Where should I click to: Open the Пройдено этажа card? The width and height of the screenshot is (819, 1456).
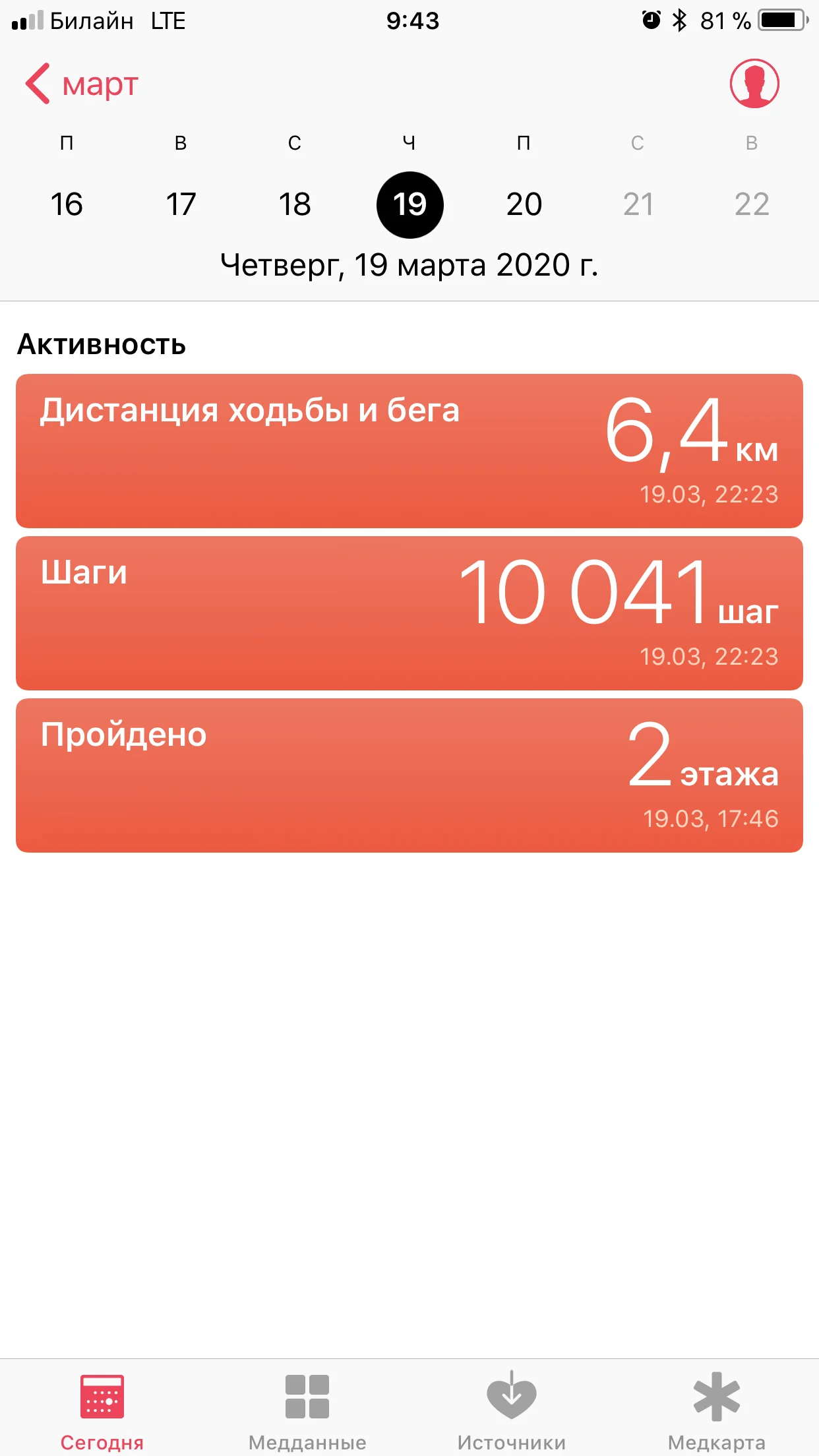tap(409, 775)
